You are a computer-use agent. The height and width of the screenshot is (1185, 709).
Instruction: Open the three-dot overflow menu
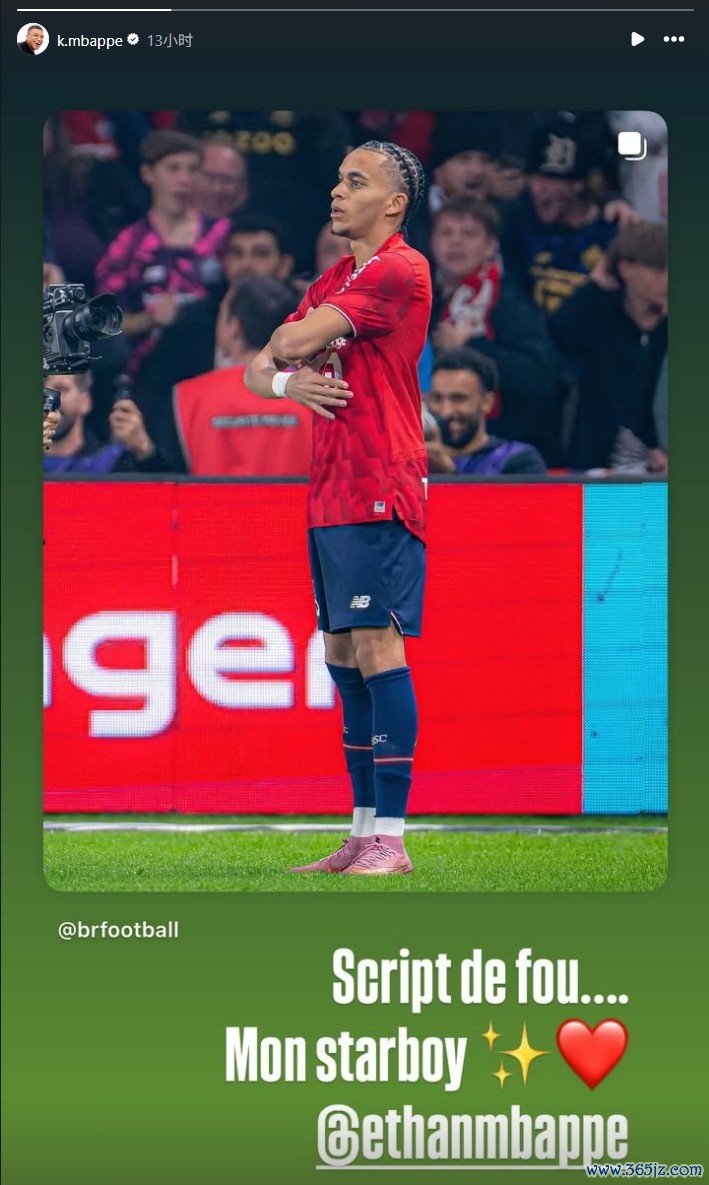pos(674,39)
